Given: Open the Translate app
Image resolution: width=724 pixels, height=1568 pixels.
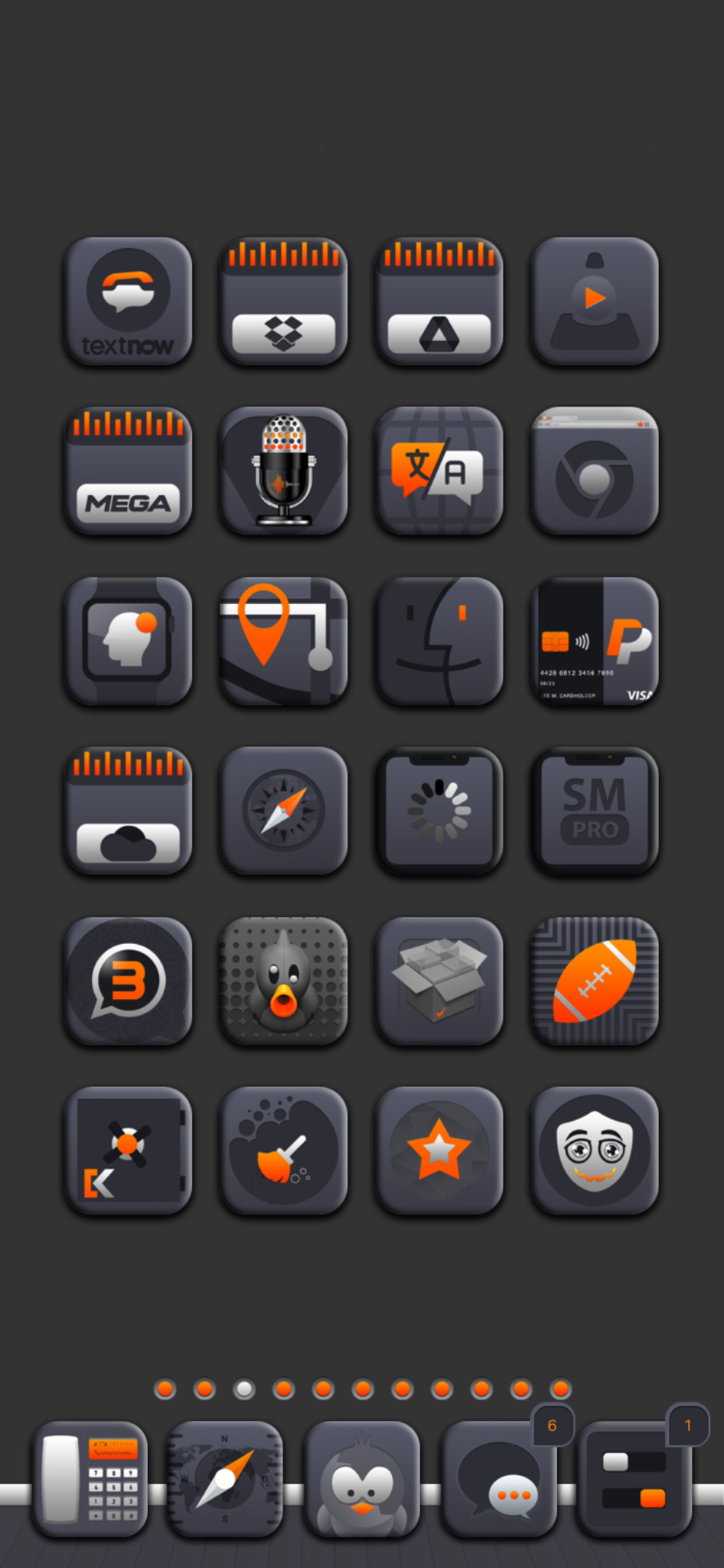Looking at the screenshot, I should [439, 471].
